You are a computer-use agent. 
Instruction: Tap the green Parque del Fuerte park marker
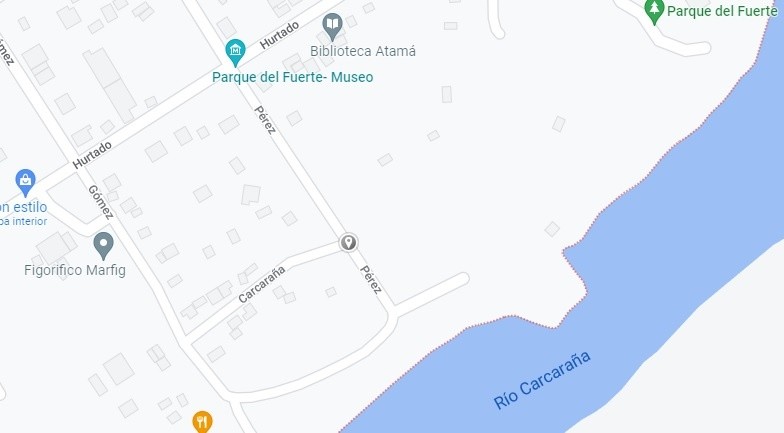pyautogui.click(x=654, y=10)
